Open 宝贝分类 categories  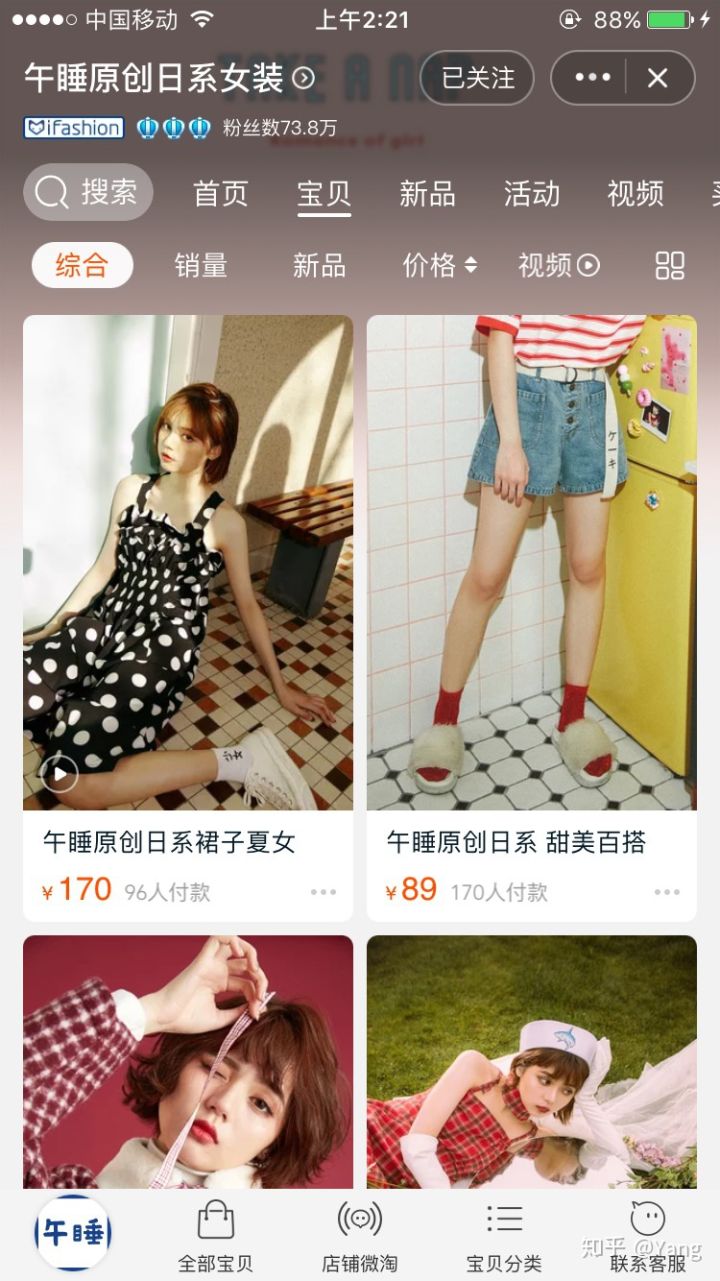504,1235
